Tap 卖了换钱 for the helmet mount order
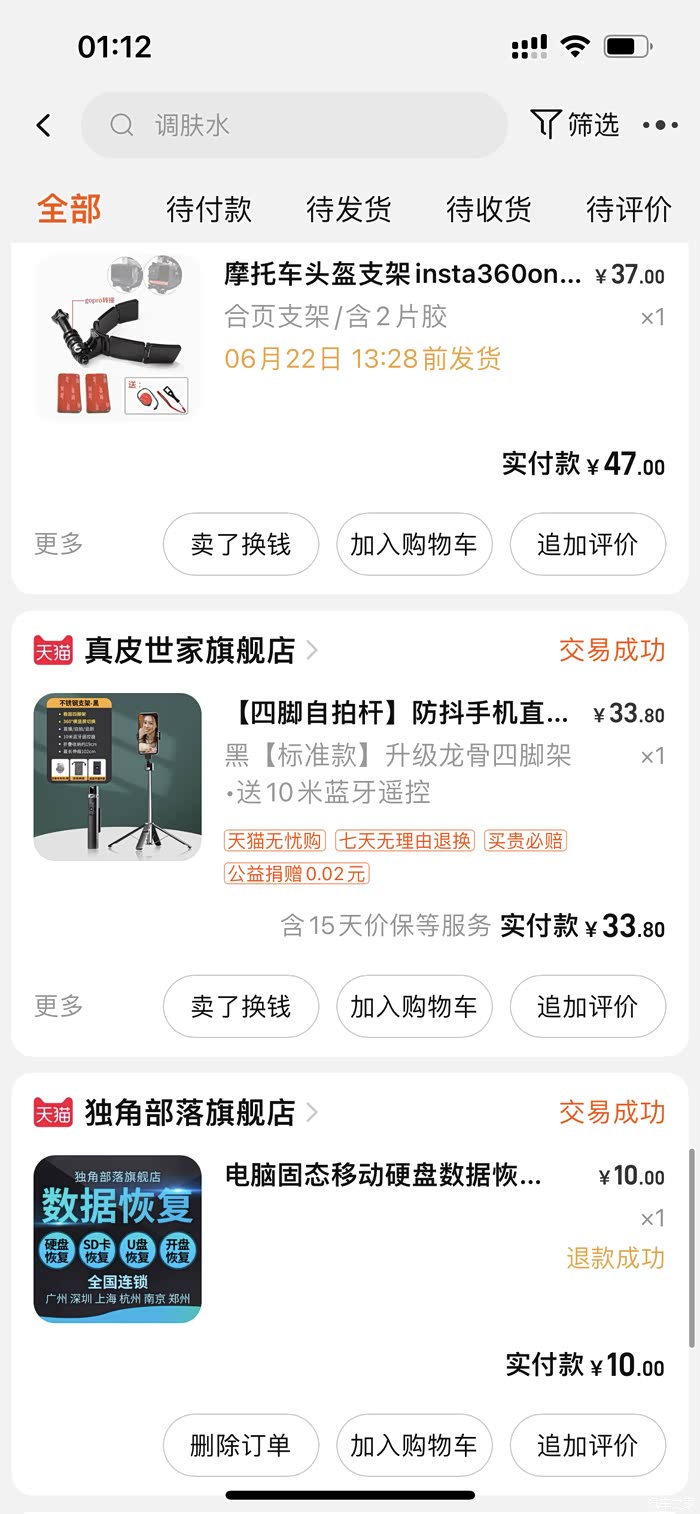This screenshot has width=700, height=1514. [x=240, y=544]
